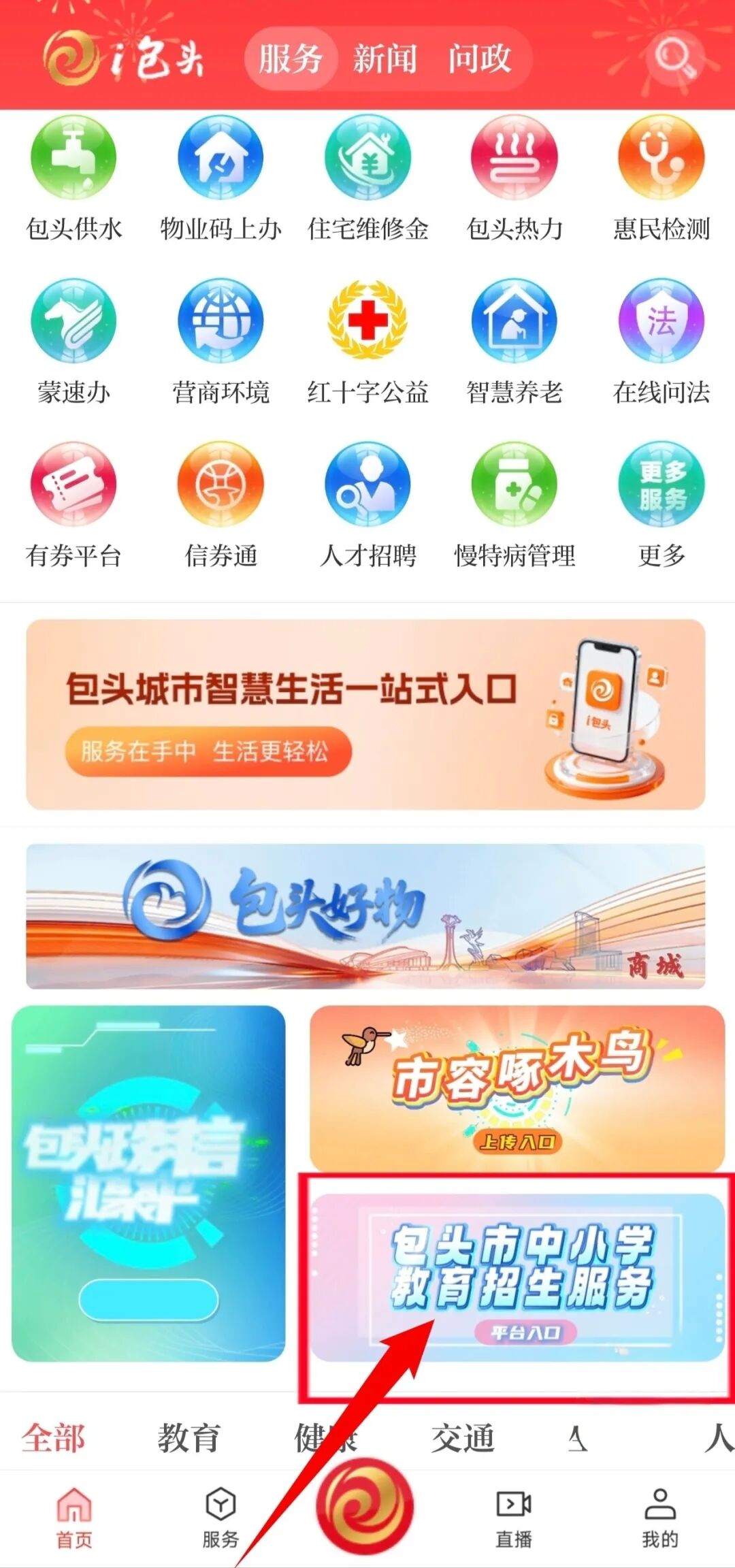This screenshot has height=1568, width=735.
Task: Open 包头热力 heating service
Action: [514, 180]
